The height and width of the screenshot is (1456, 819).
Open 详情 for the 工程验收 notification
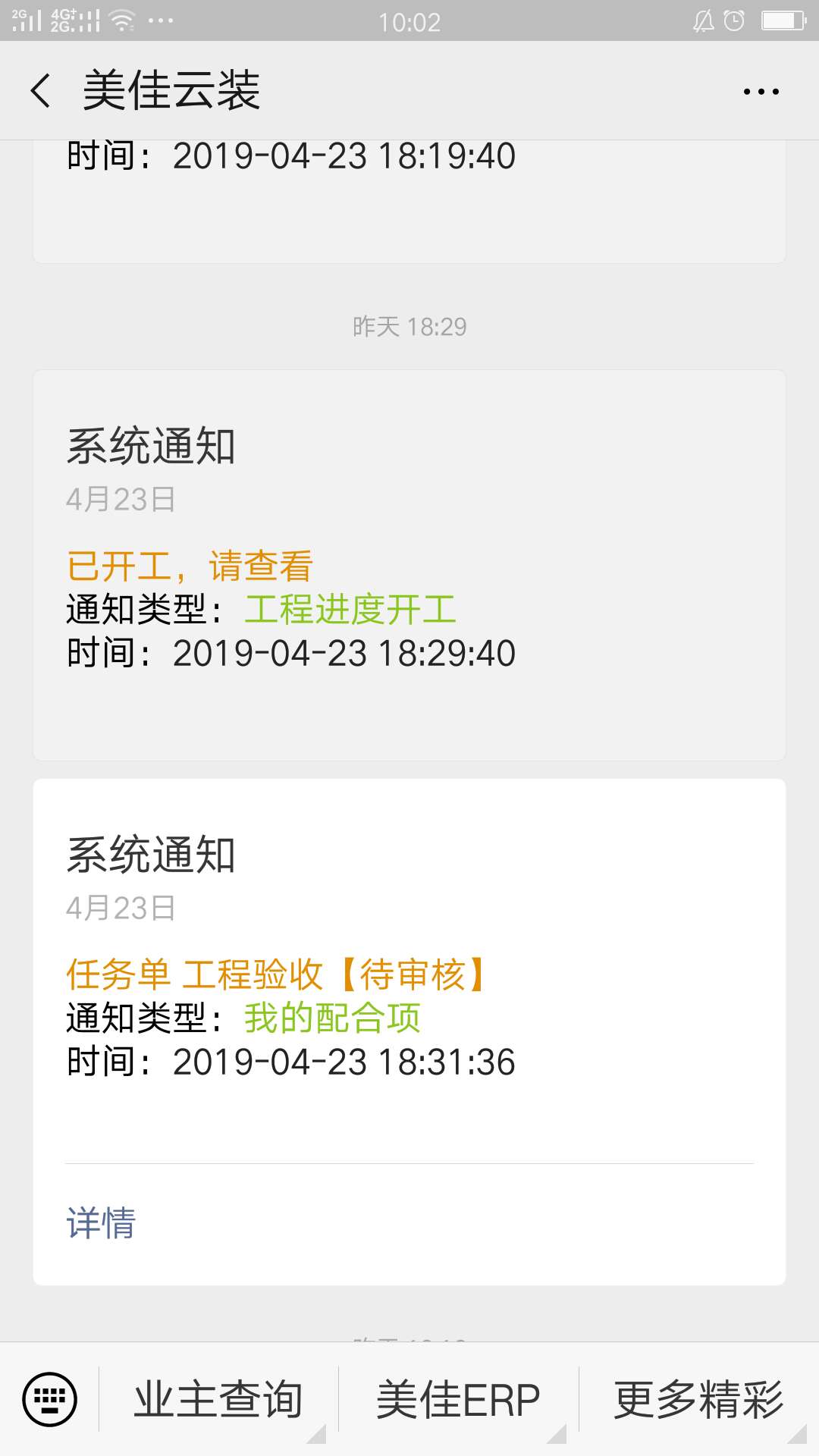coord(101,1222)
